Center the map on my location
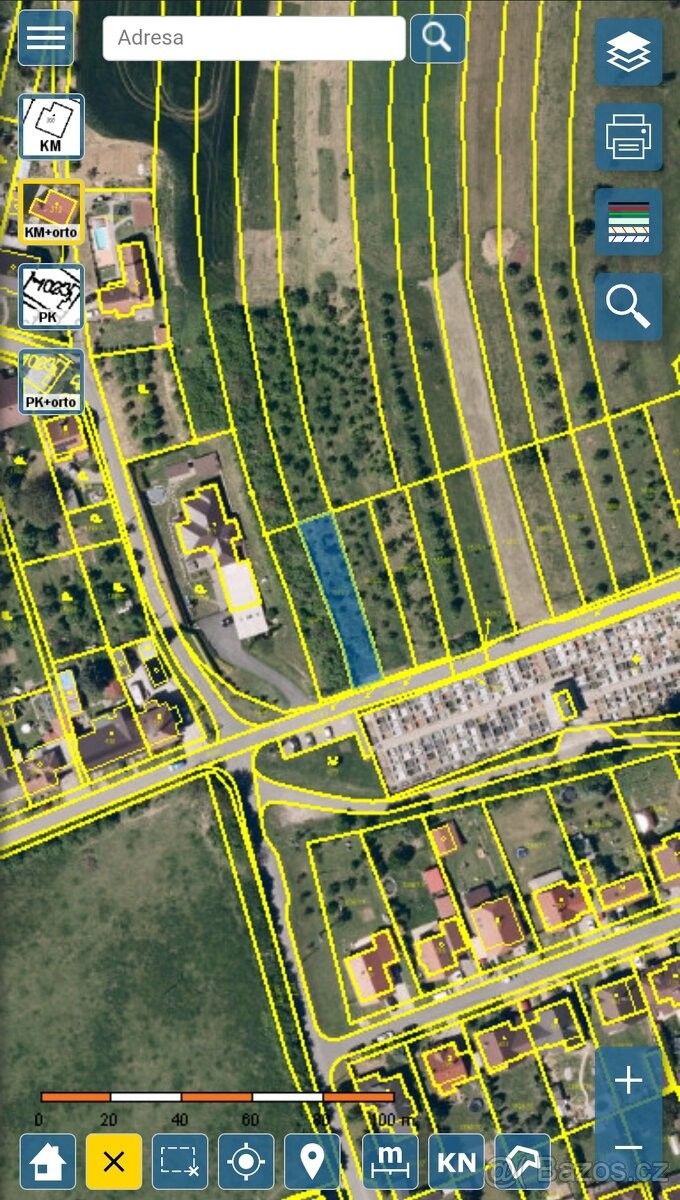 (x=246, y=1161)
